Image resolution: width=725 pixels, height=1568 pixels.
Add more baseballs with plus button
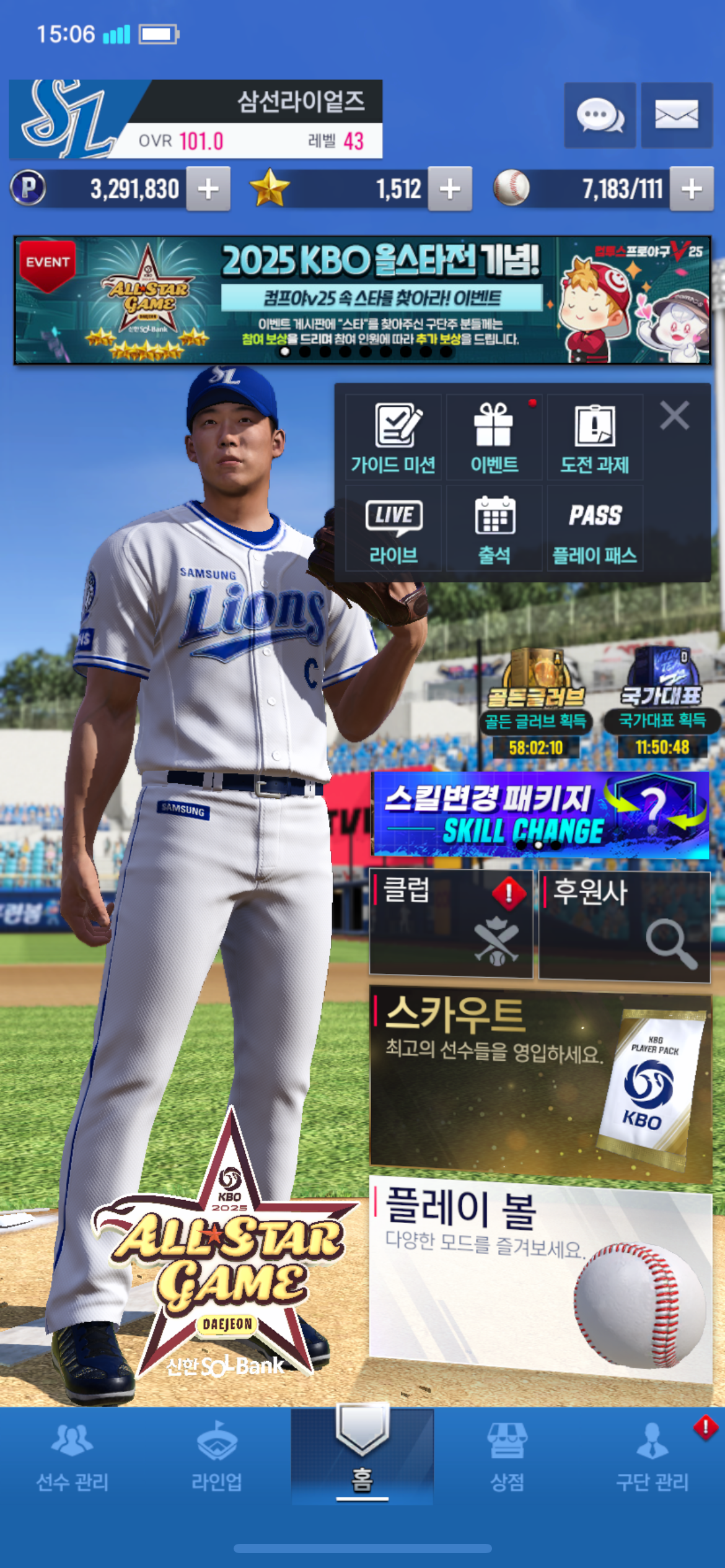(692, 189)
